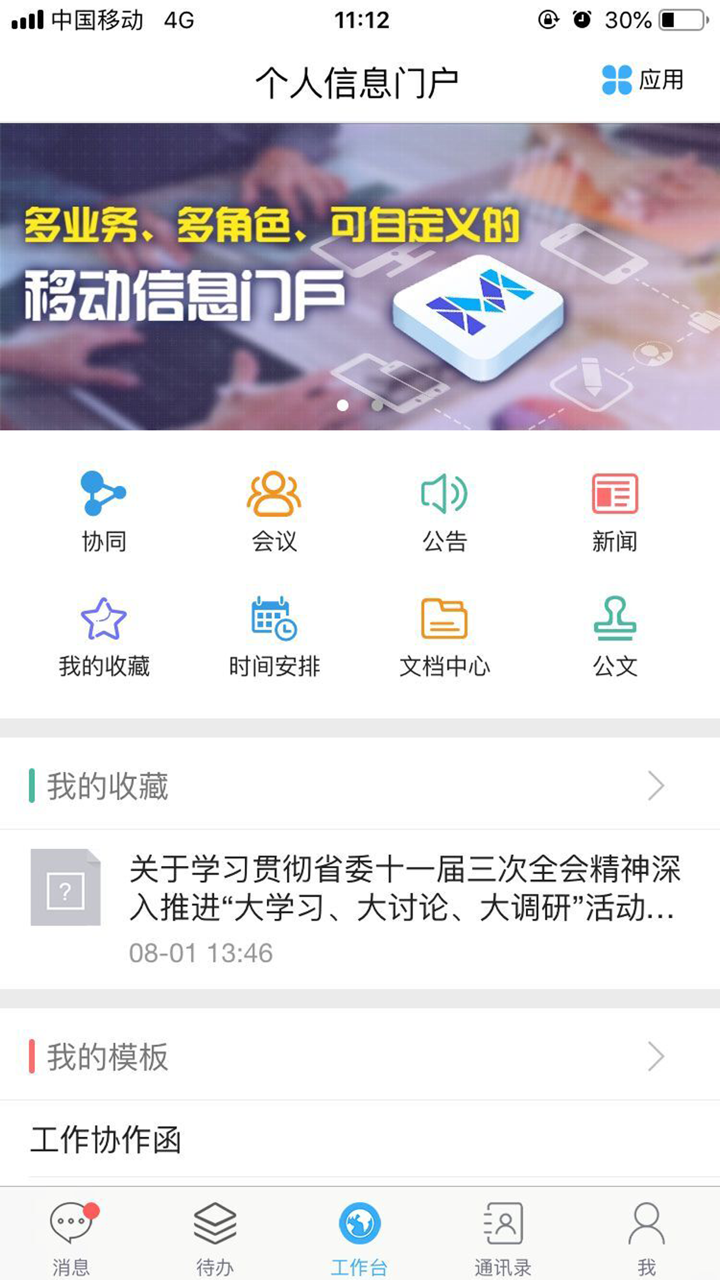This screenshot has width=720, height=1280.
Task: Expand the 我的模板 section via its chevron
Action: coord(655,1056)
